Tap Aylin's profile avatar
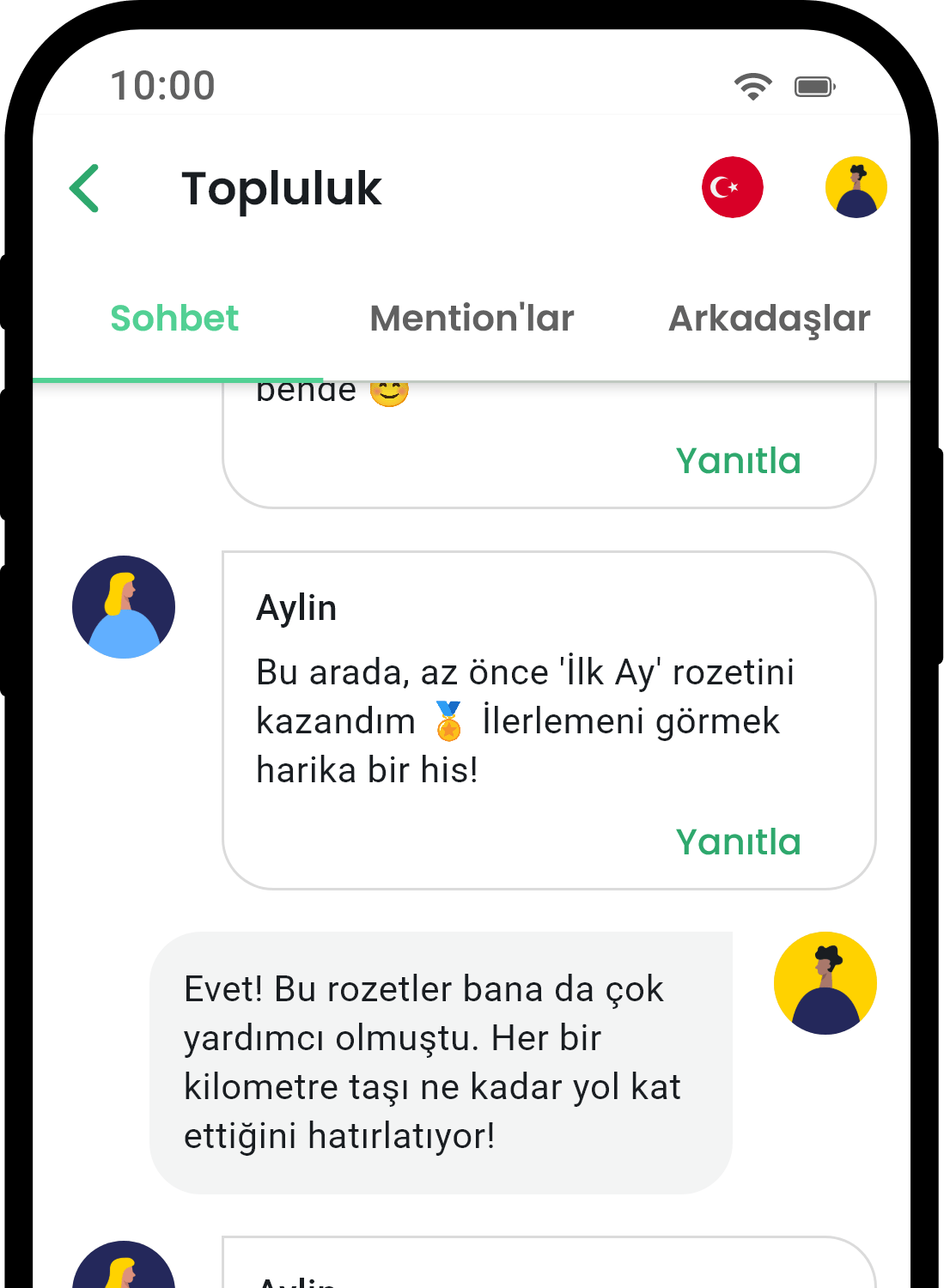Screen dimensions: 944x1288 124,607
